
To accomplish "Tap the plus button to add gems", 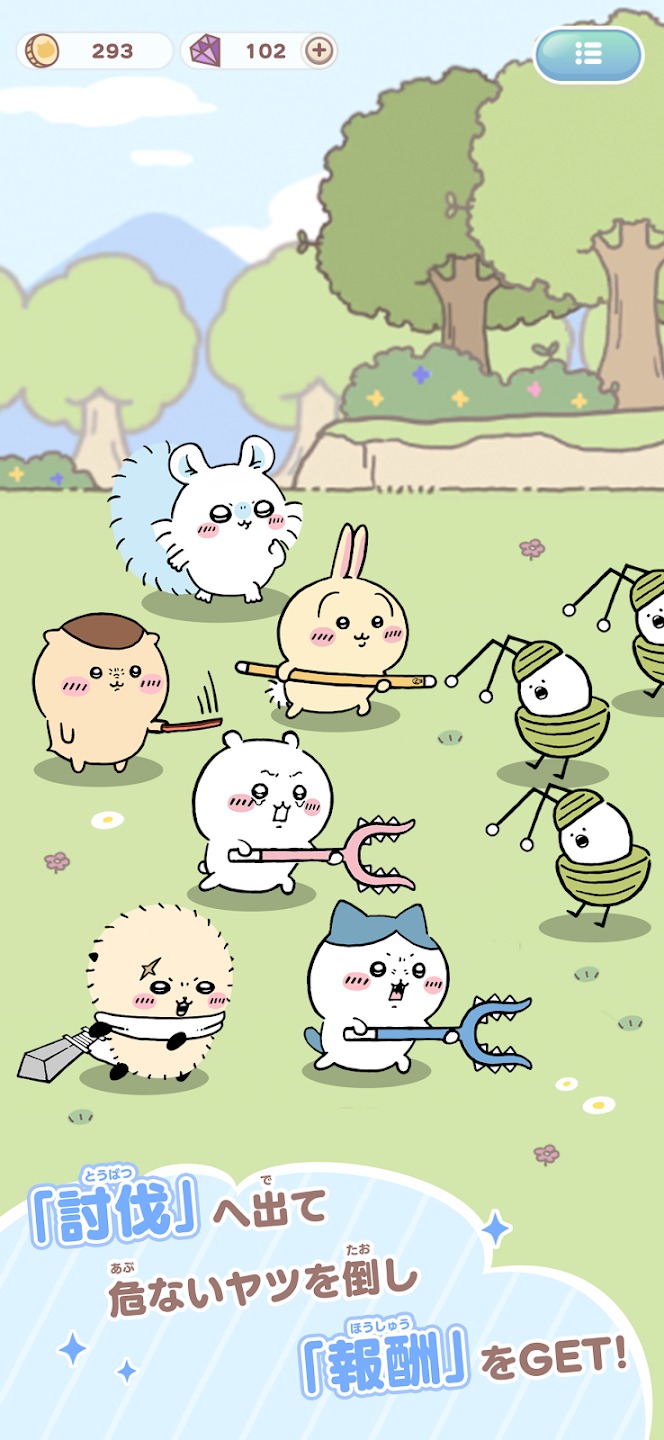I will [x=318, y=51].
